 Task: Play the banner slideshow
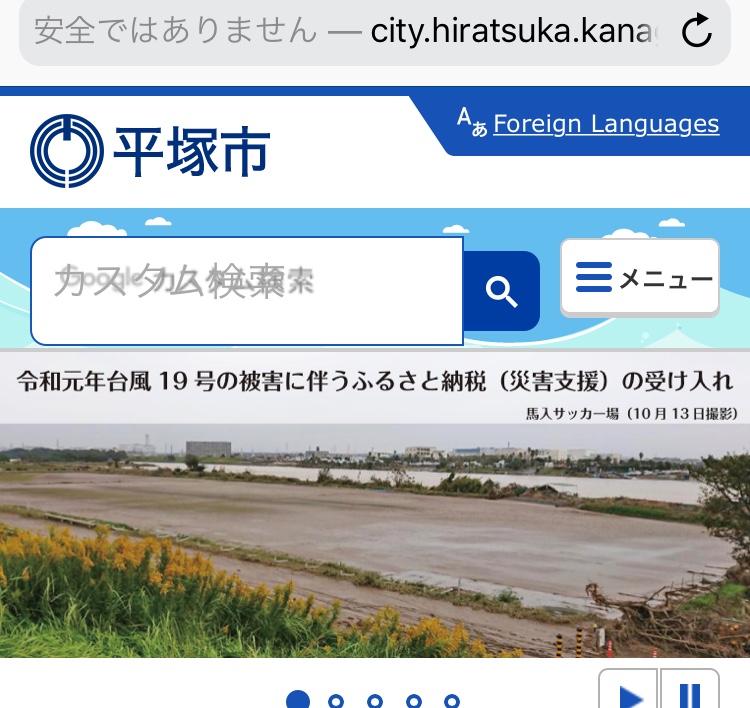[x=628, y=692]
